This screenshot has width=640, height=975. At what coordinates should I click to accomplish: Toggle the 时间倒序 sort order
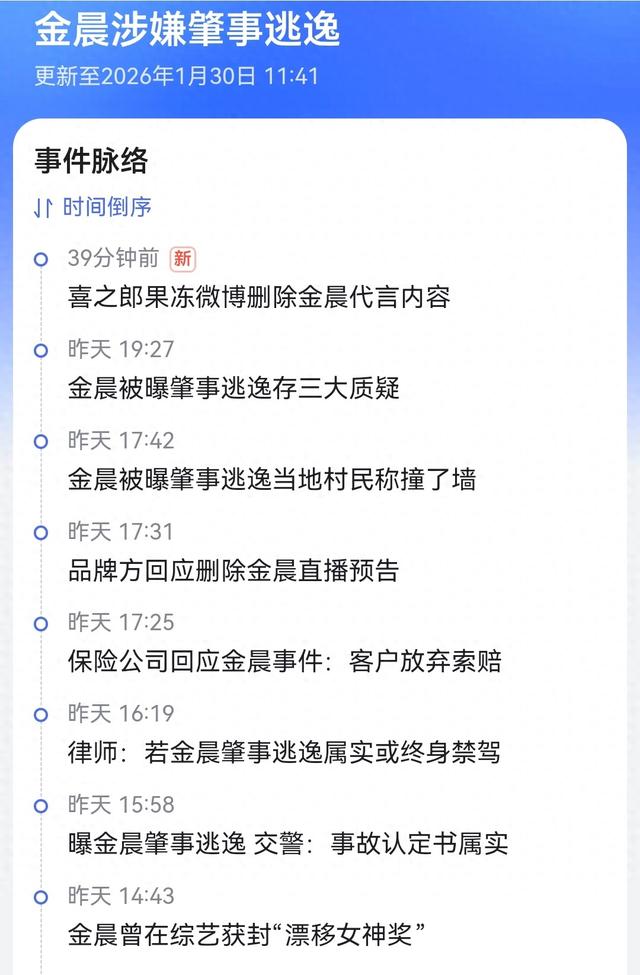(x=93, y=208)
